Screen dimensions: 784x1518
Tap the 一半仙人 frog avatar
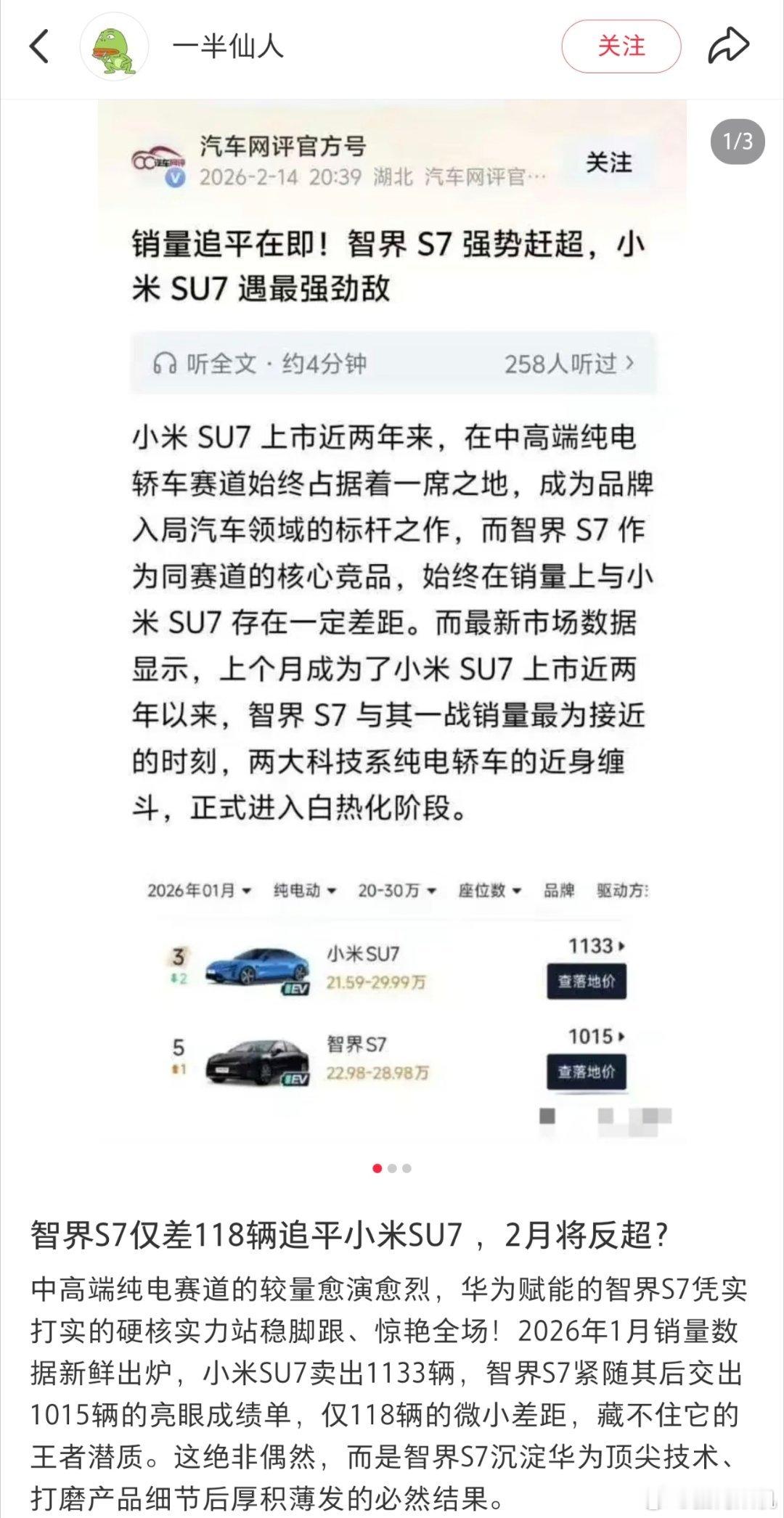[114, 45]
